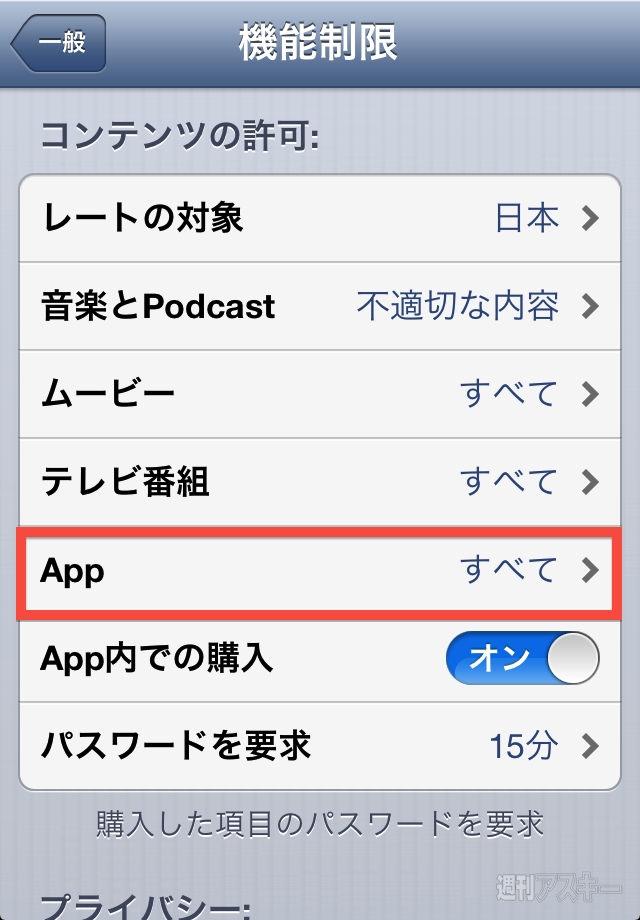Go back to 一般 settings
The width and height of the screenshot is (640, 920).
pyautogui.click(x=60, y=44)
